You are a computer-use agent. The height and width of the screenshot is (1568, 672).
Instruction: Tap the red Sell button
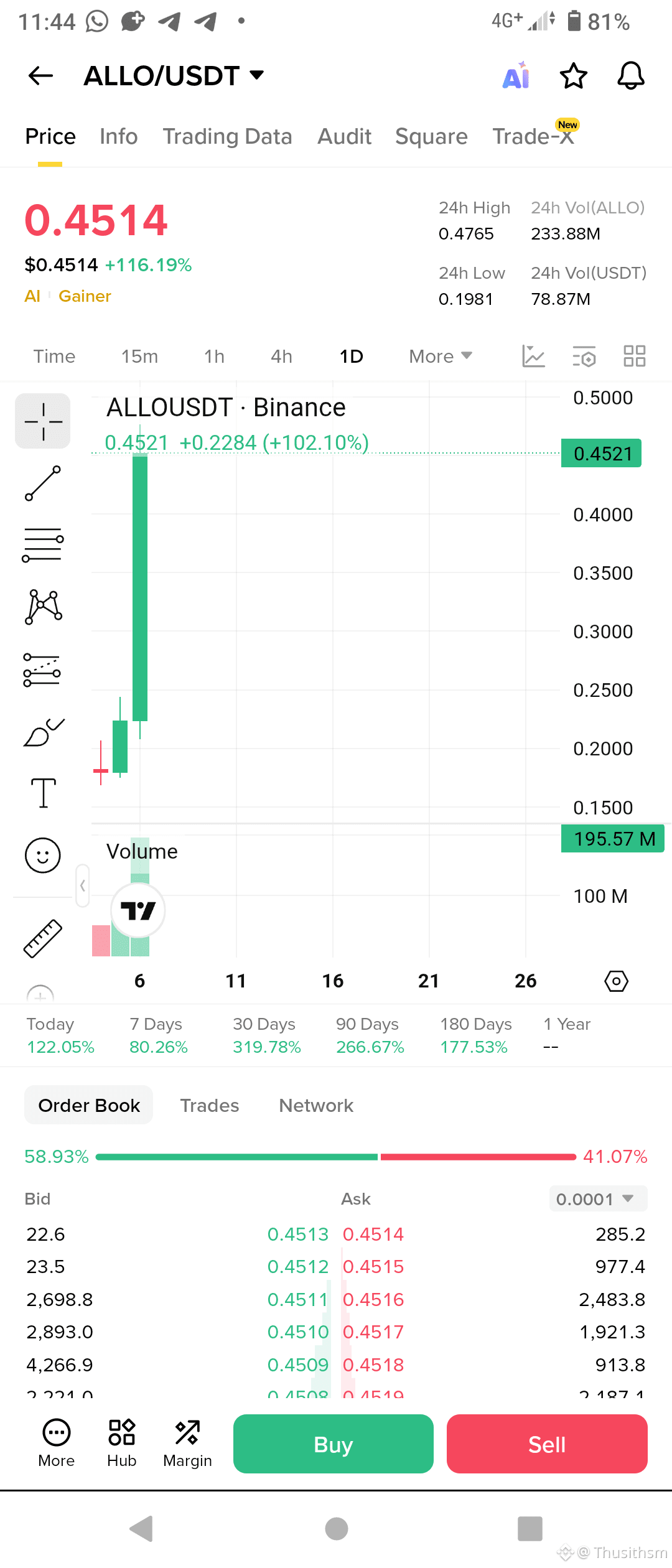(547, 1444)
